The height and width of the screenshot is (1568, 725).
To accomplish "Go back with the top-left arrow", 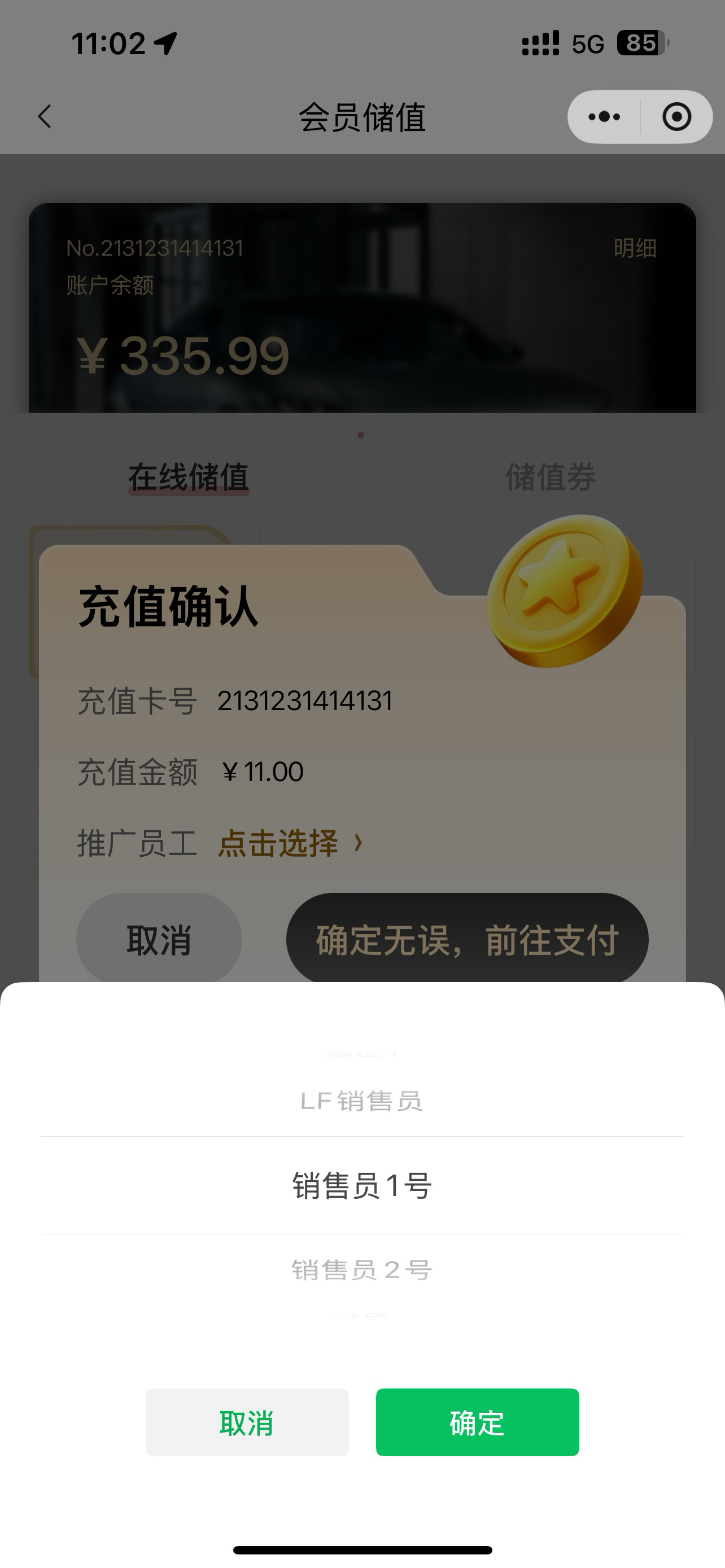I will click(45, 116).
